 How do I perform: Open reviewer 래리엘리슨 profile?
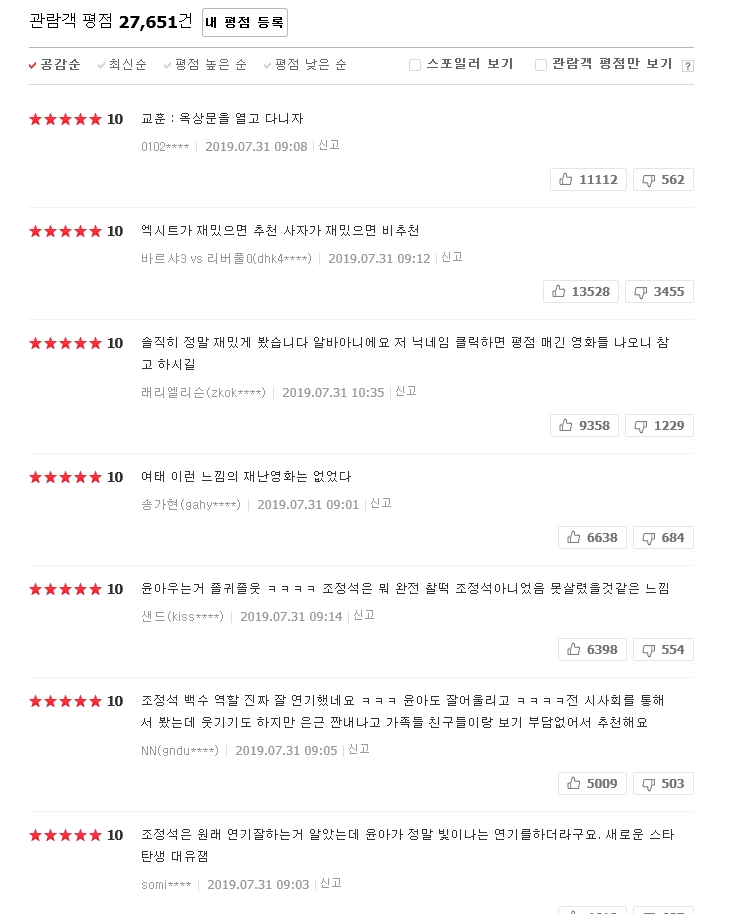[x=207, y=393]
